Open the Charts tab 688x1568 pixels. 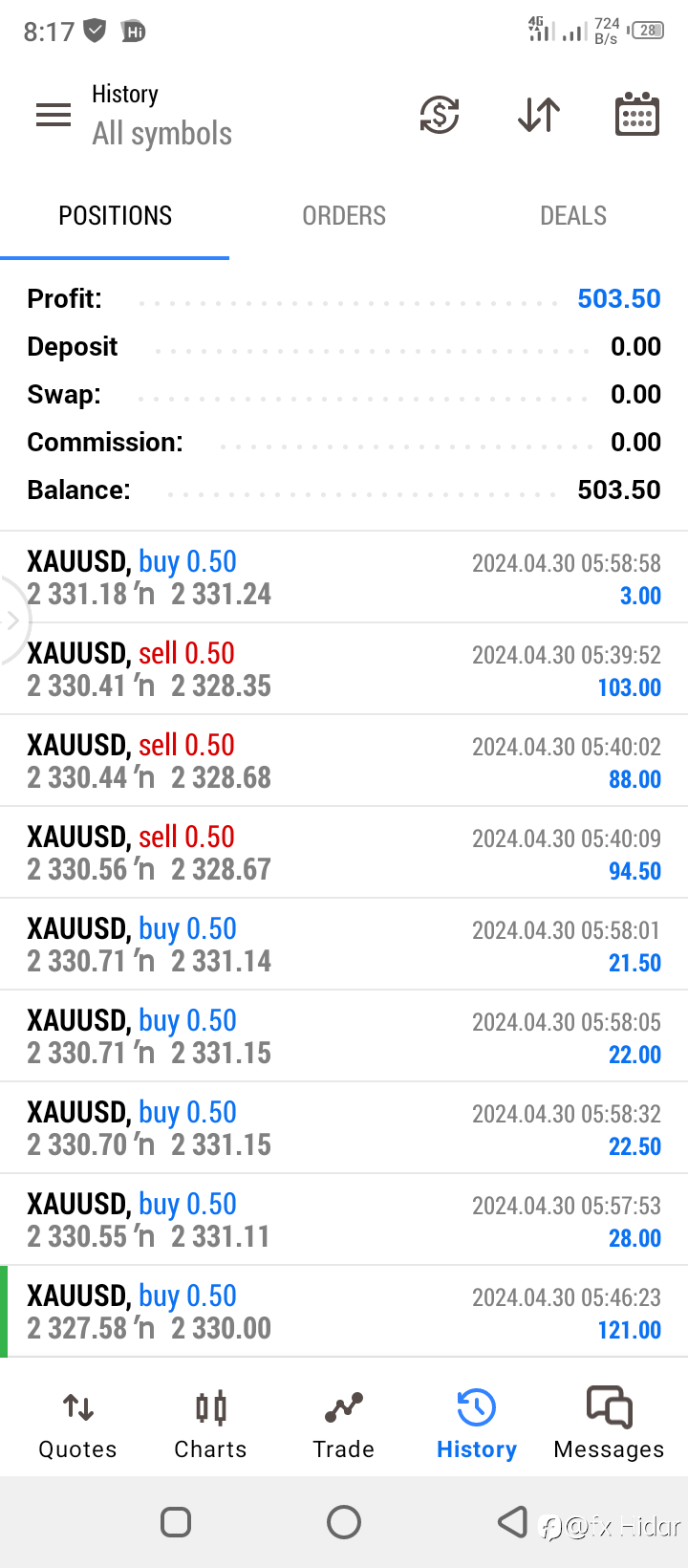pos(210,1426)
